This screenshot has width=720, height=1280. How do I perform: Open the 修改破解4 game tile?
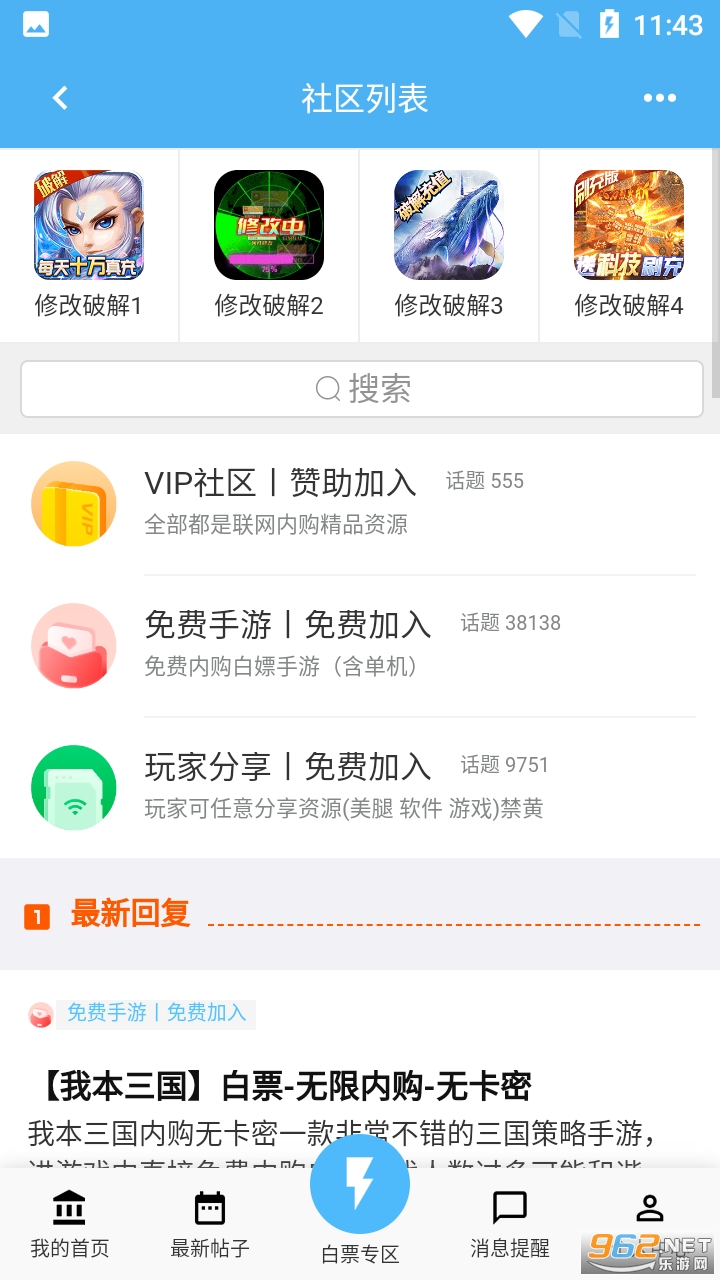629,244
